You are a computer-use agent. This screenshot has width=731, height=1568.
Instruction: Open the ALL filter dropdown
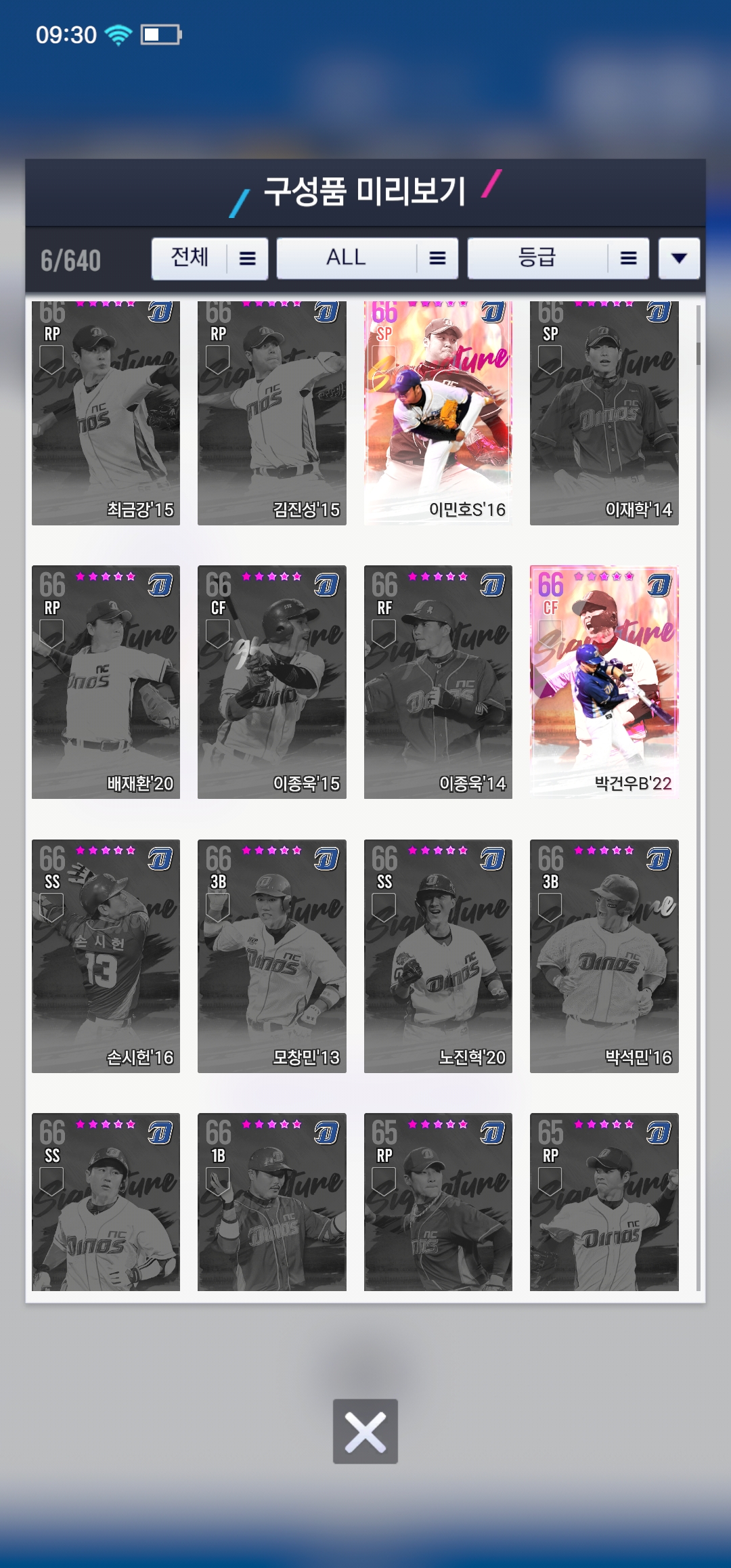pos(367,258)
